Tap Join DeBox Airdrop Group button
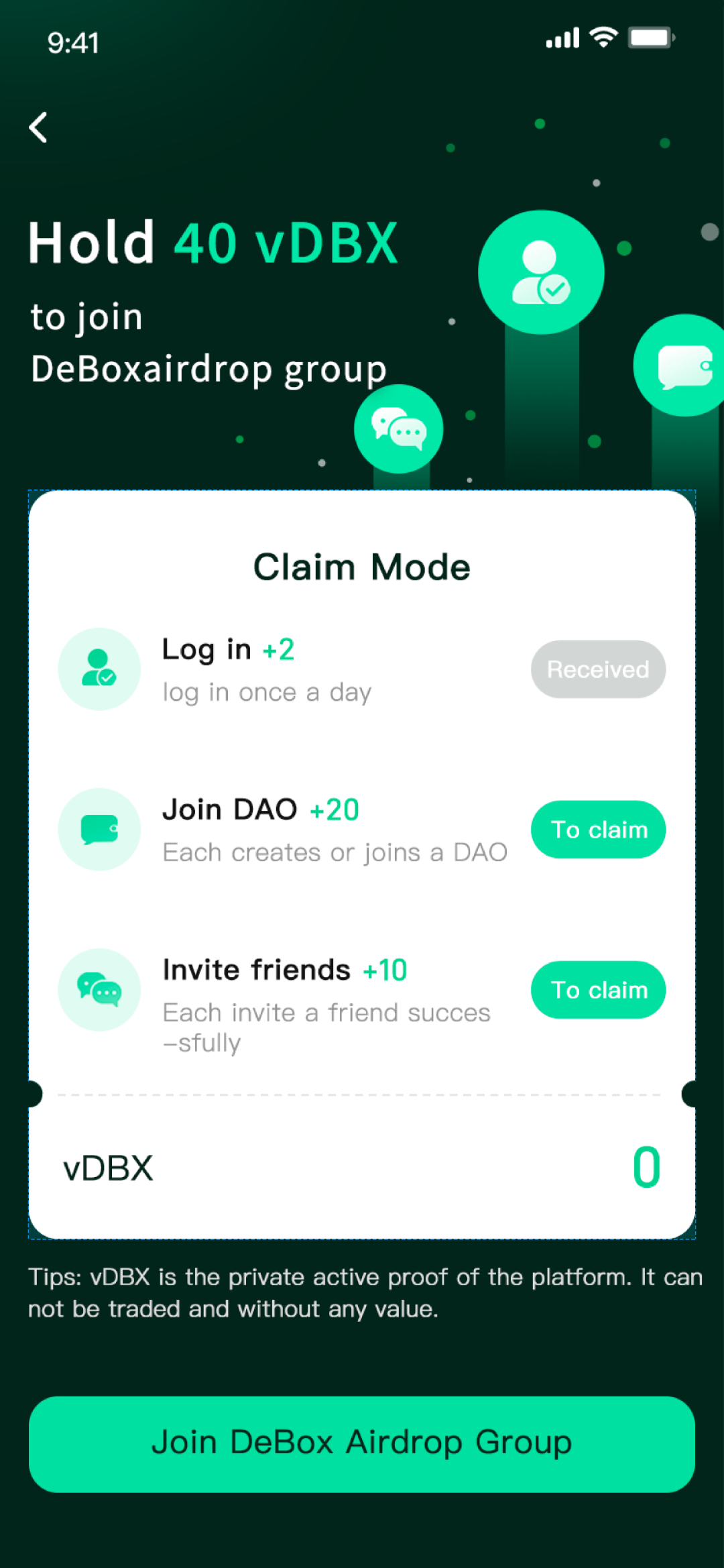The image size is (724, 1568). pos(362,1444)
